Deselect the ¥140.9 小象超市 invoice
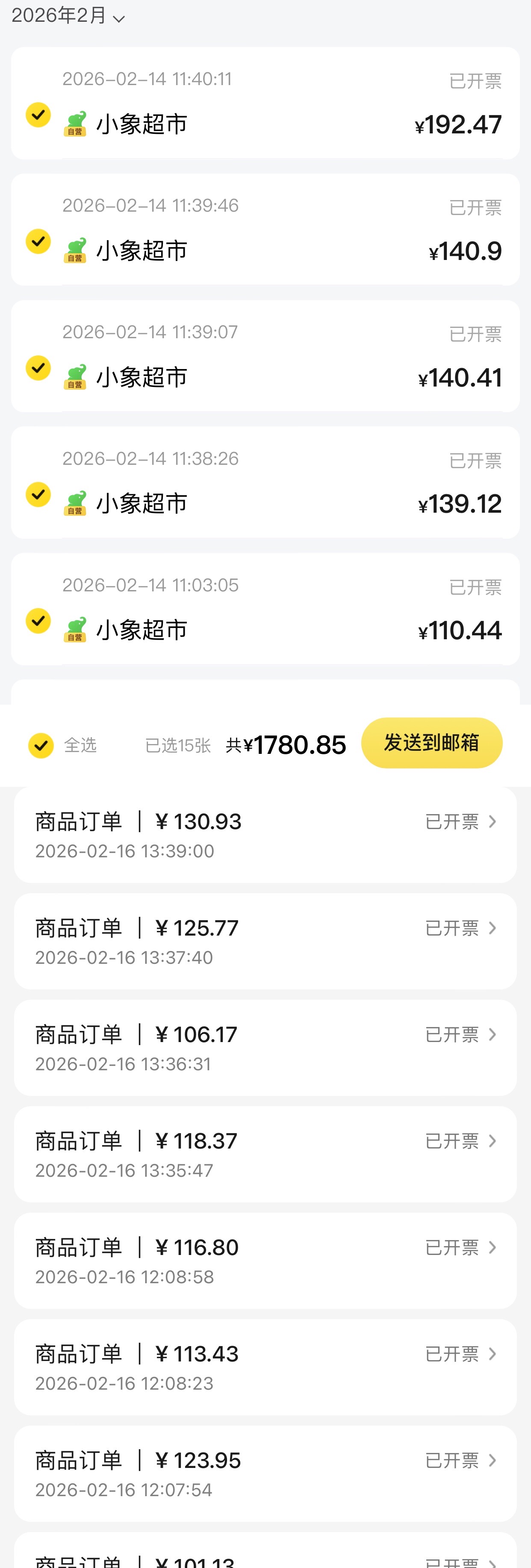Viewport: 531px width, 1568px height. (38, 242)
